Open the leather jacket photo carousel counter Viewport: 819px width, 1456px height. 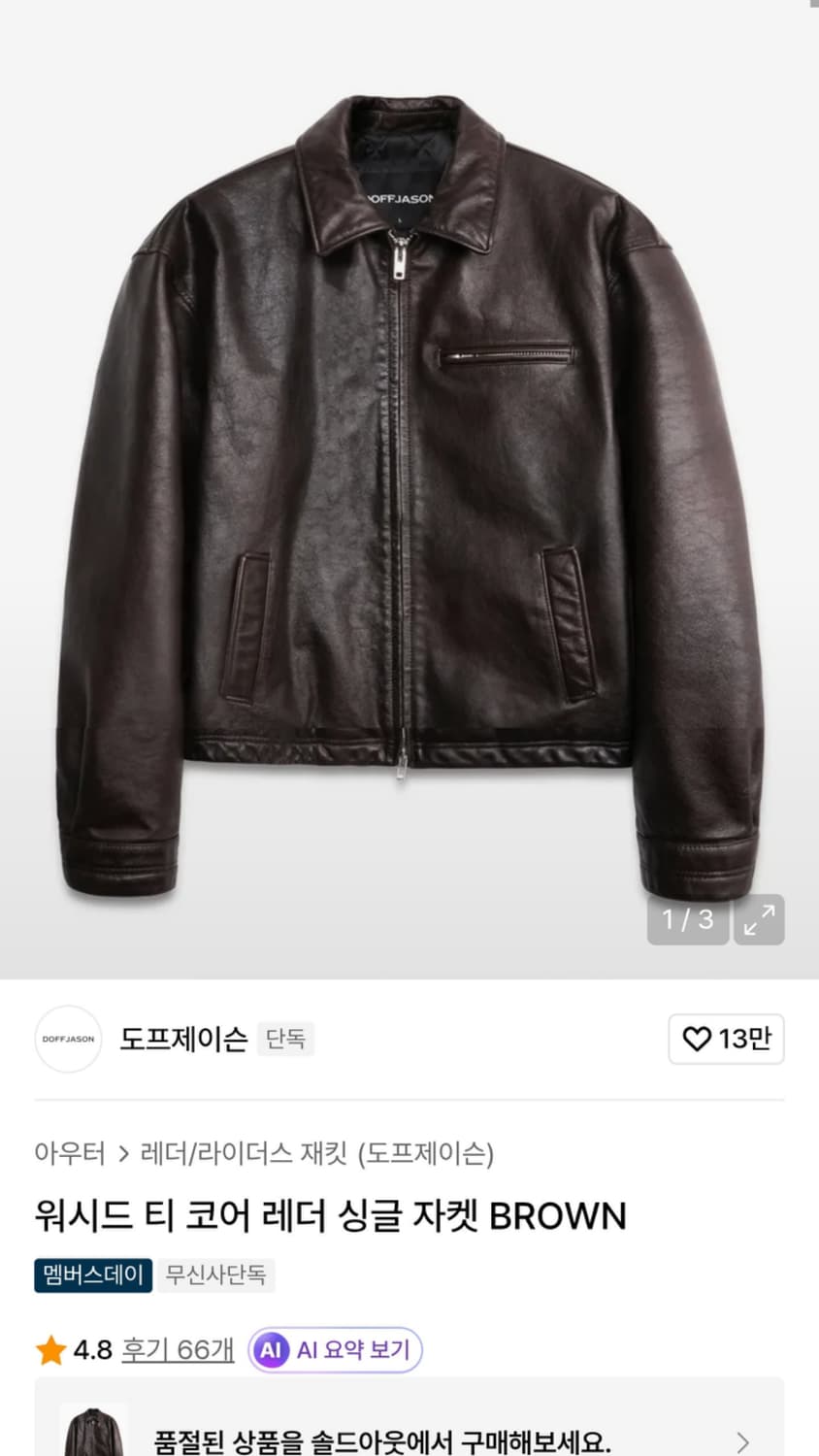pos(688,920)
